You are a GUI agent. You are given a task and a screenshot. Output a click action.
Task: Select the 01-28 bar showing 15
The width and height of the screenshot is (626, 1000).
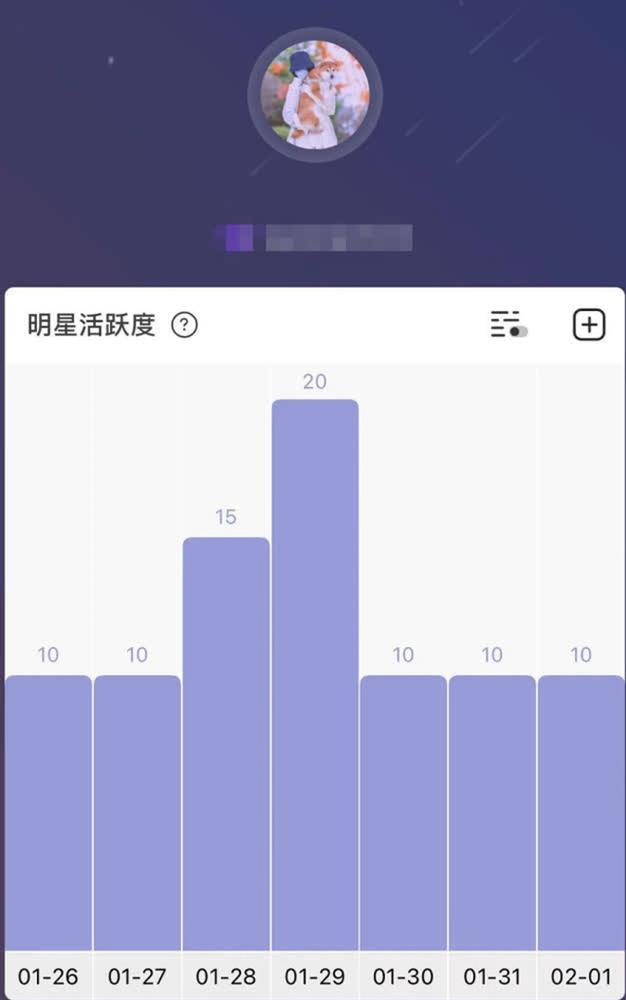226,743
